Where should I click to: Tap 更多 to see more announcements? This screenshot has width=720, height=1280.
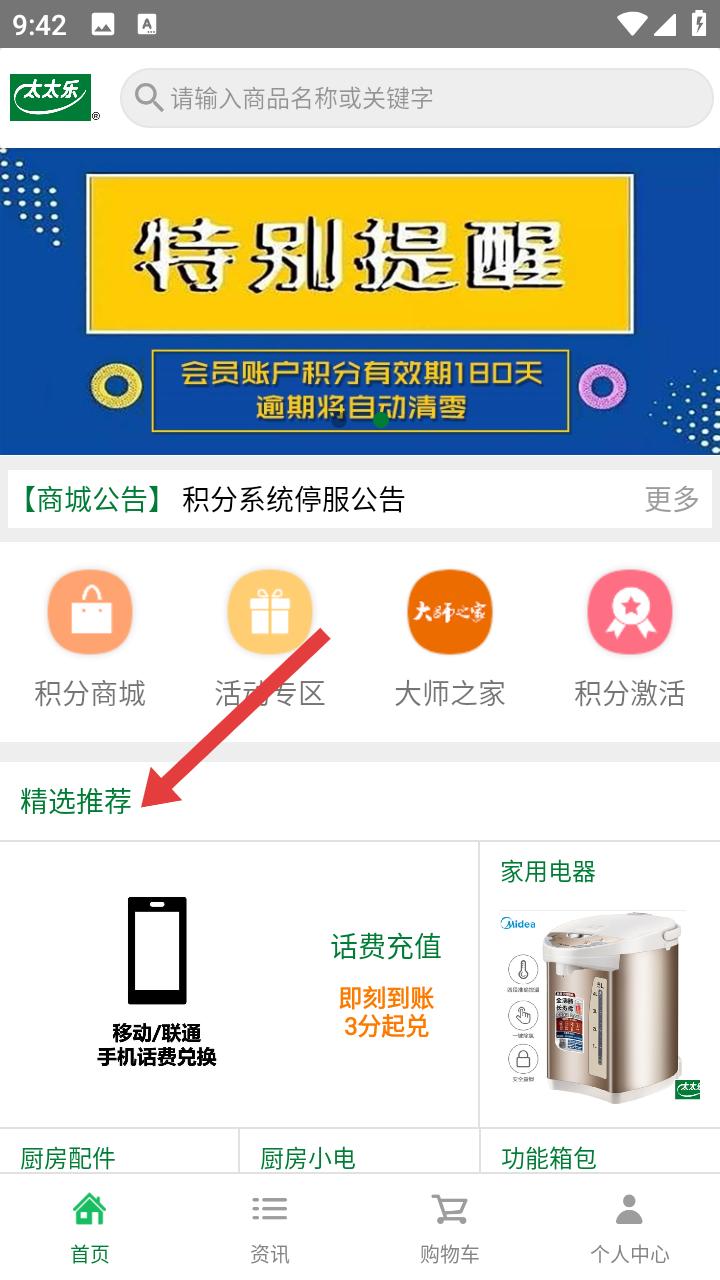point(671,499)
